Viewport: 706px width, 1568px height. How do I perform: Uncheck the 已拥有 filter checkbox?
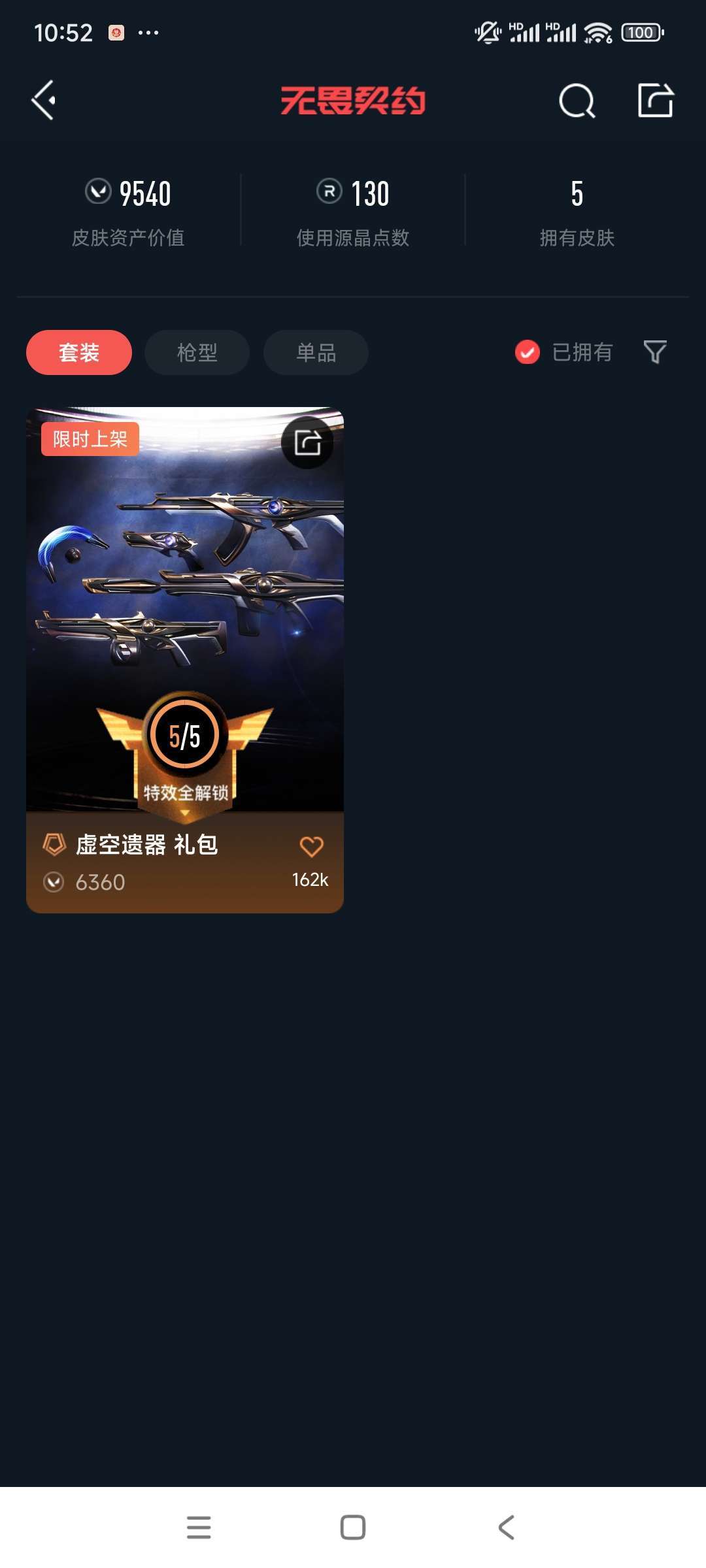pos(528,352)
